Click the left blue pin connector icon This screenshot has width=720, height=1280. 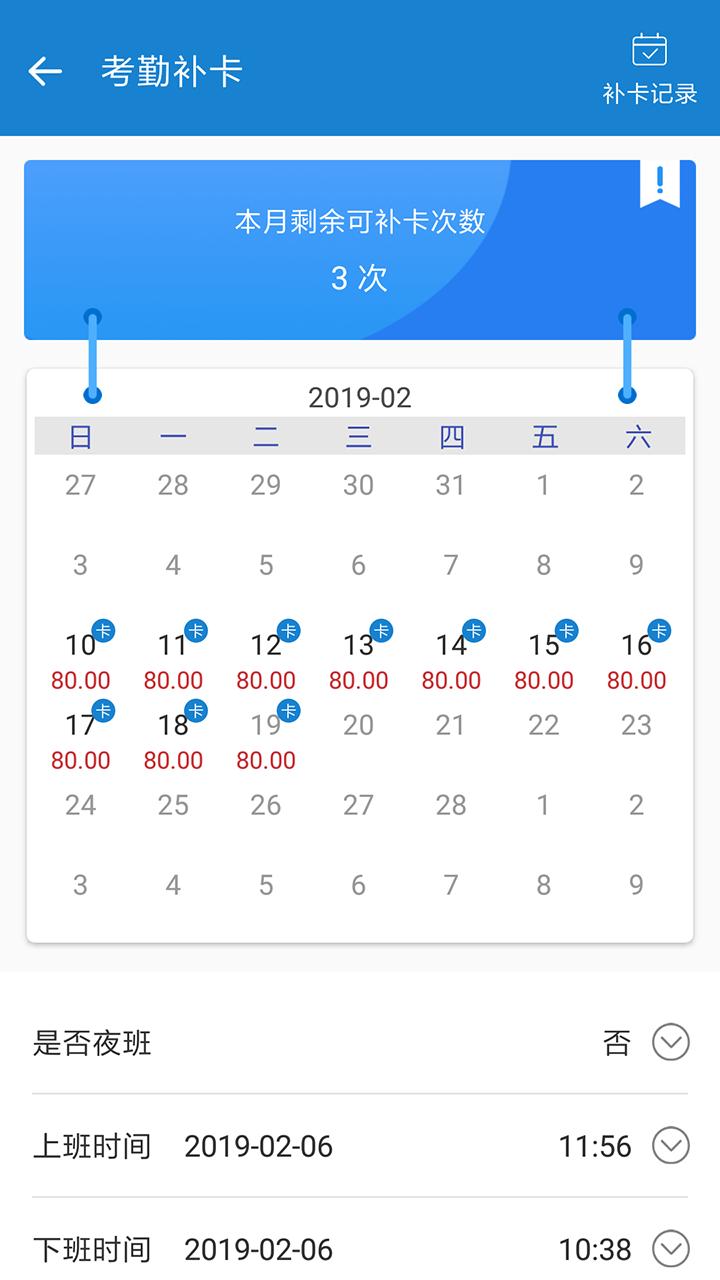pyautogui.click(x=93, y=355)
